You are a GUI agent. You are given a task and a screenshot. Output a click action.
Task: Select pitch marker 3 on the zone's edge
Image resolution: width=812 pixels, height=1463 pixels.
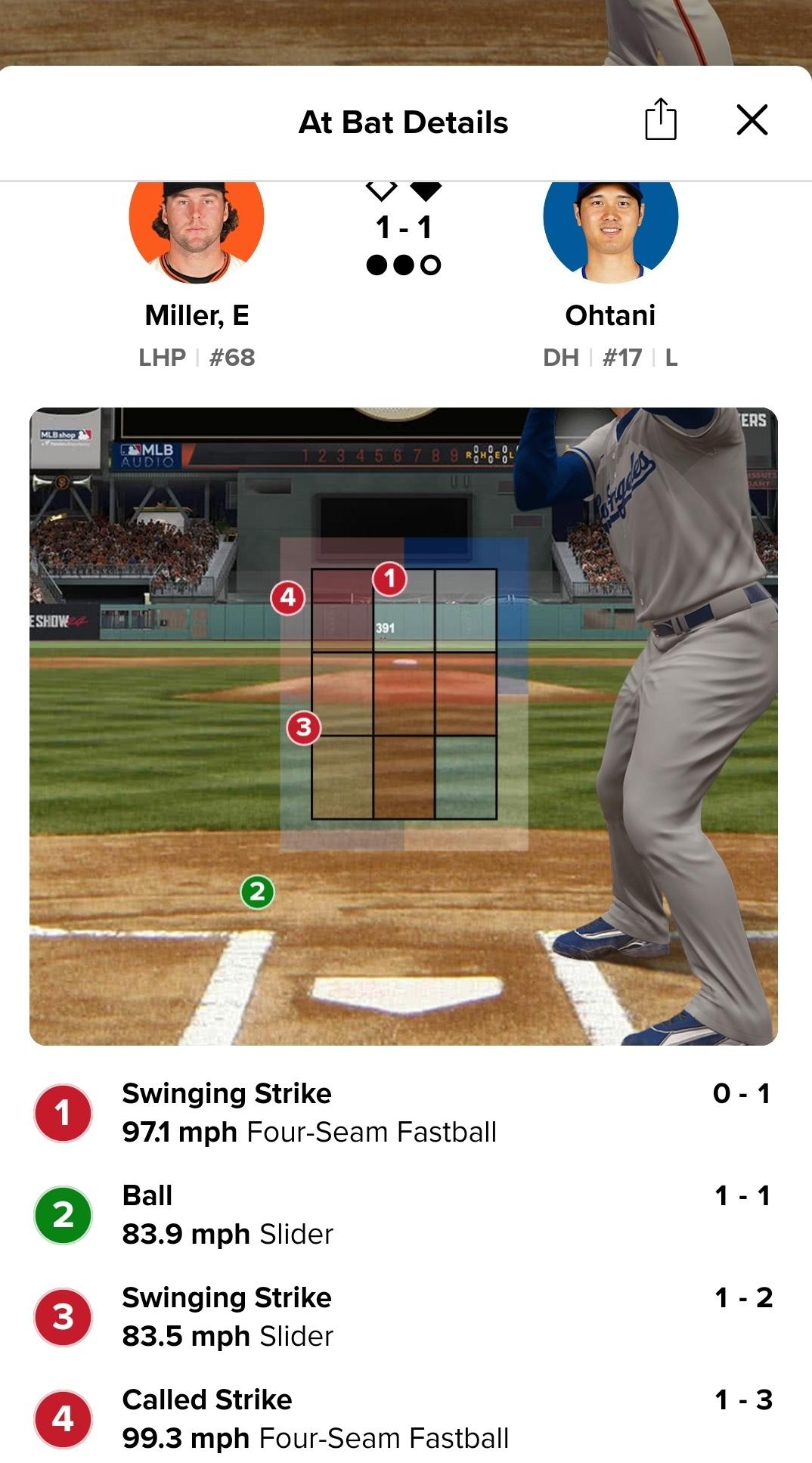coord(304,727)
